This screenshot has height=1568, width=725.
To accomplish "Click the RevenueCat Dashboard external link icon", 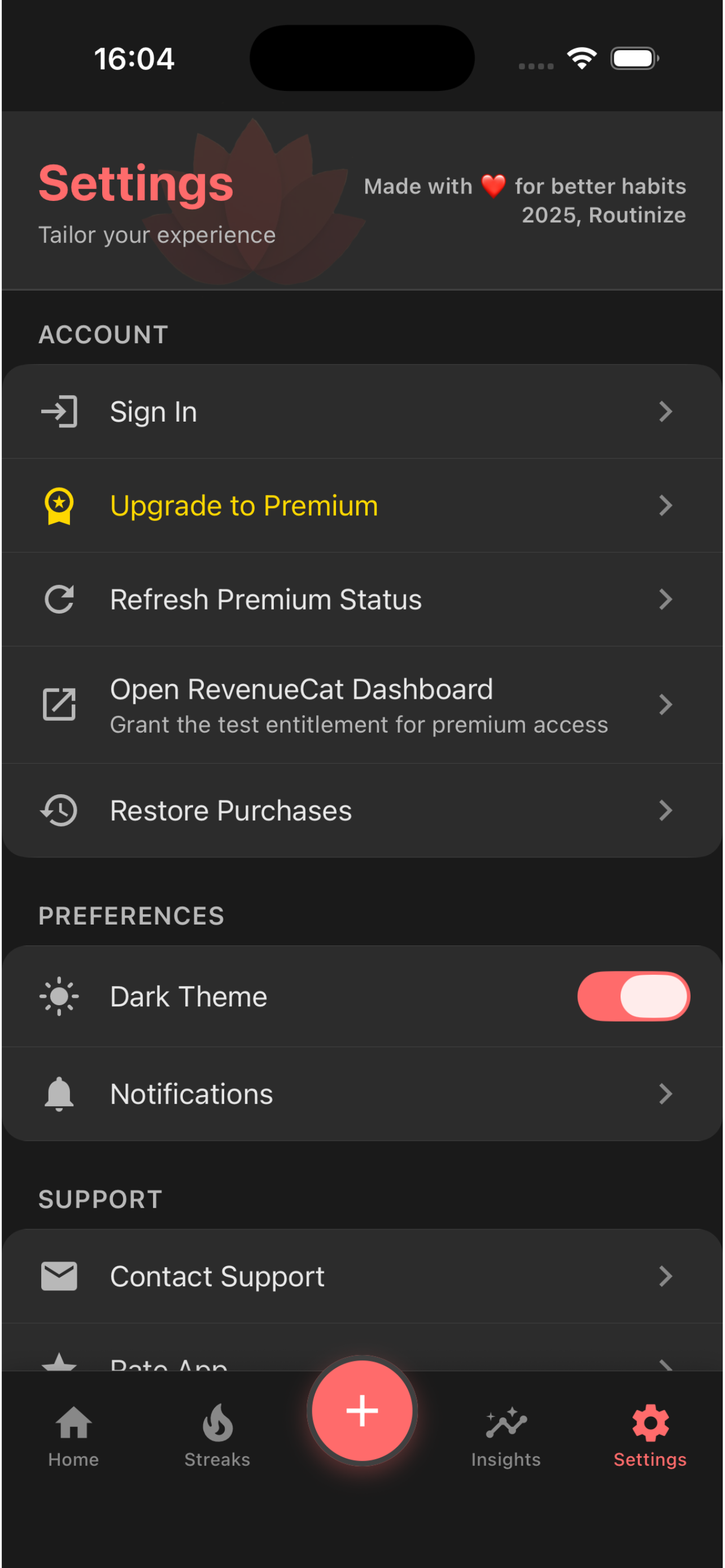I will click(59, 704).
